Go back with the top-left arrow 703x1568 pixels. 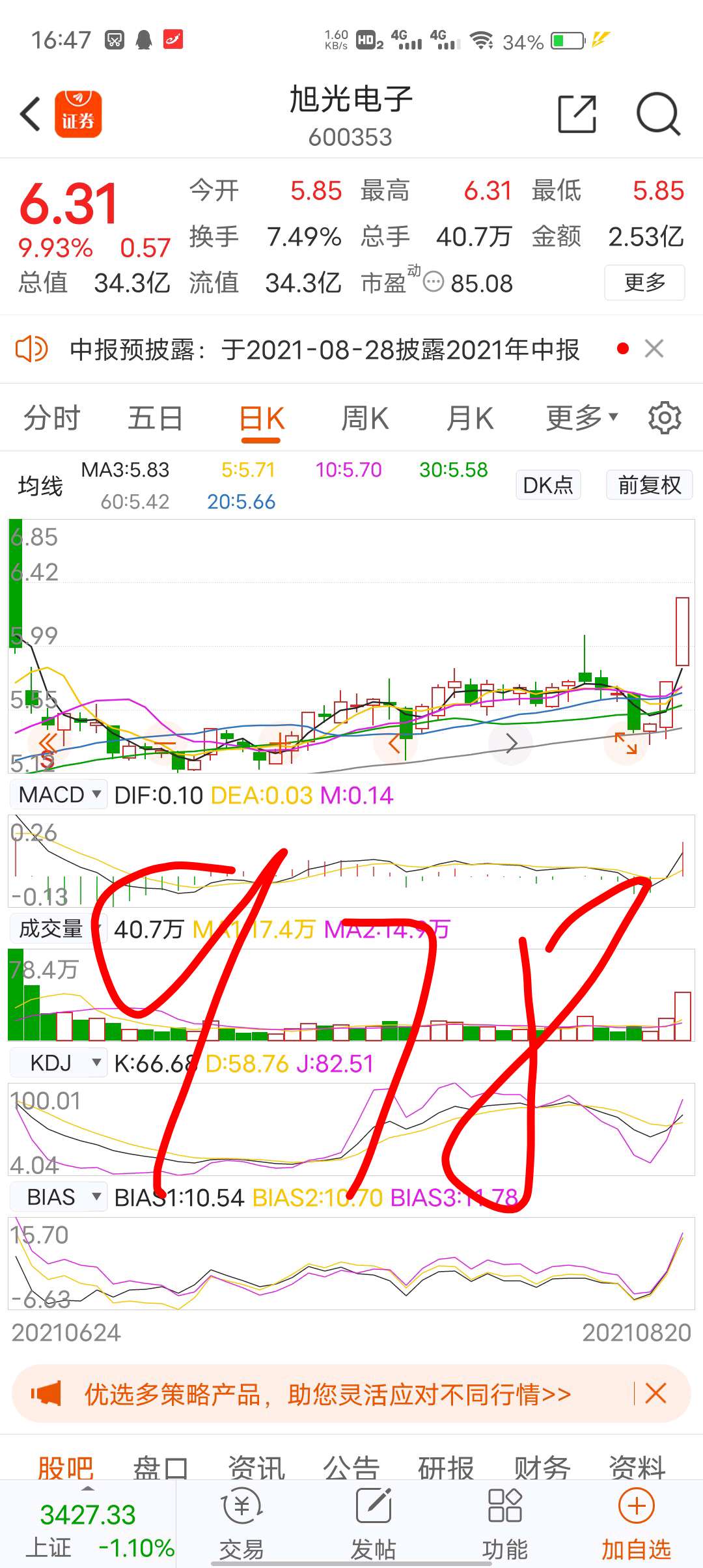30,115
